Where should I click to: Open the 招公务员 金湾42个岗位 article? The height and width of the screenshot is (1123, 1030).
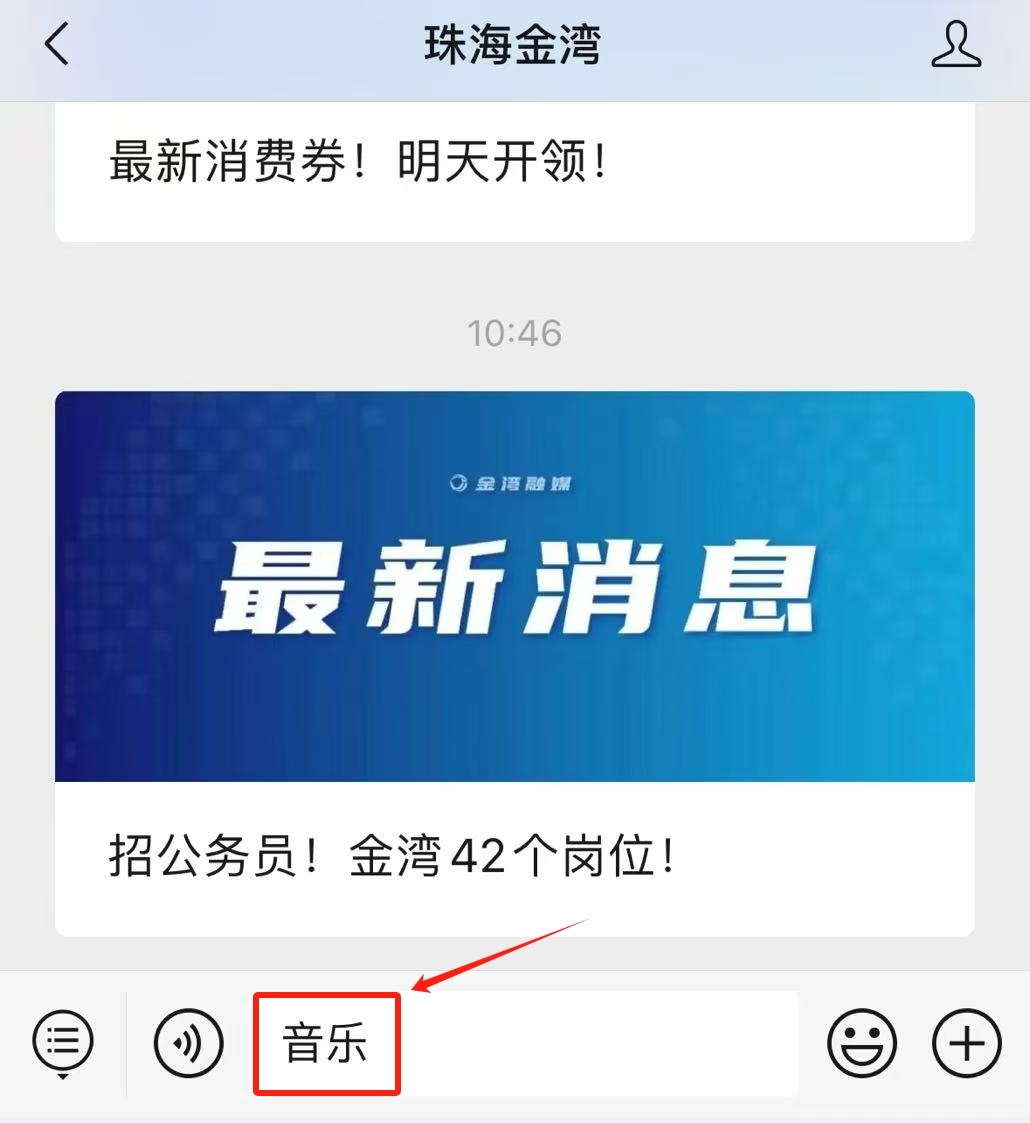(x=514, y=662)
